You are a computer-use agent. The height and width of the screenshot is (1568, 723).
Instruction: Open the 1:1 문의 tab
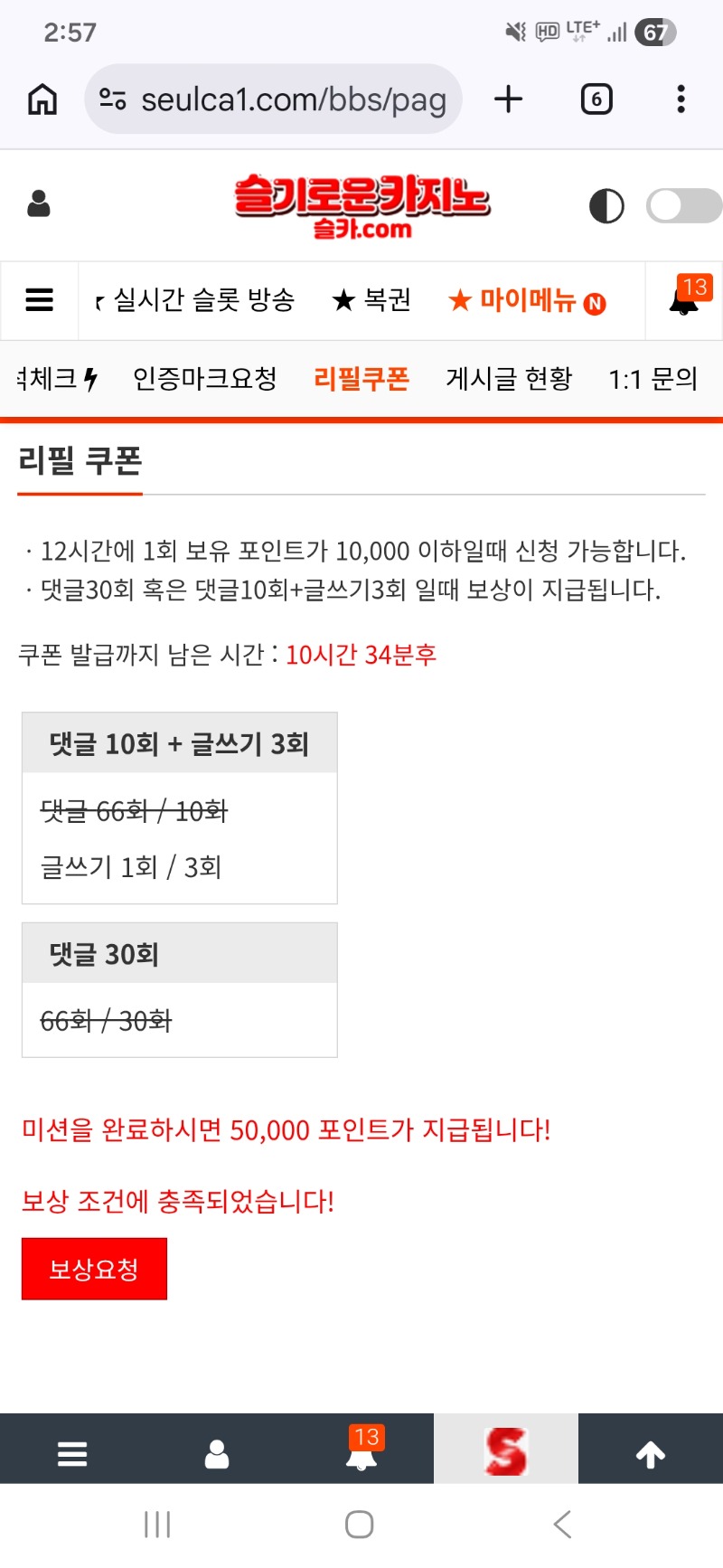tap(653, 378)
